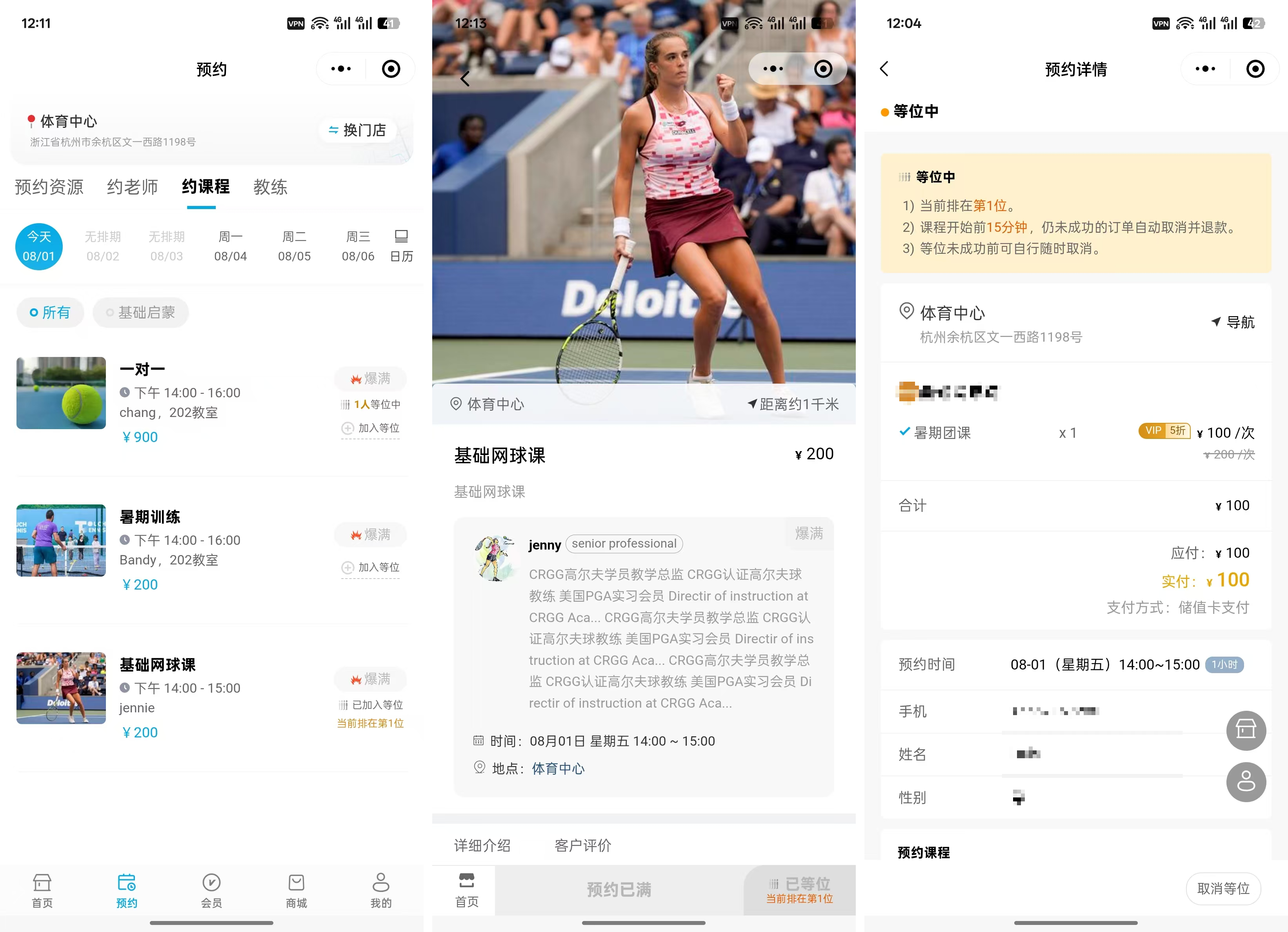Screen dimensions: 1288x932
Task: Go to the 商城 bottom tab
Action: tap(296, 890)
